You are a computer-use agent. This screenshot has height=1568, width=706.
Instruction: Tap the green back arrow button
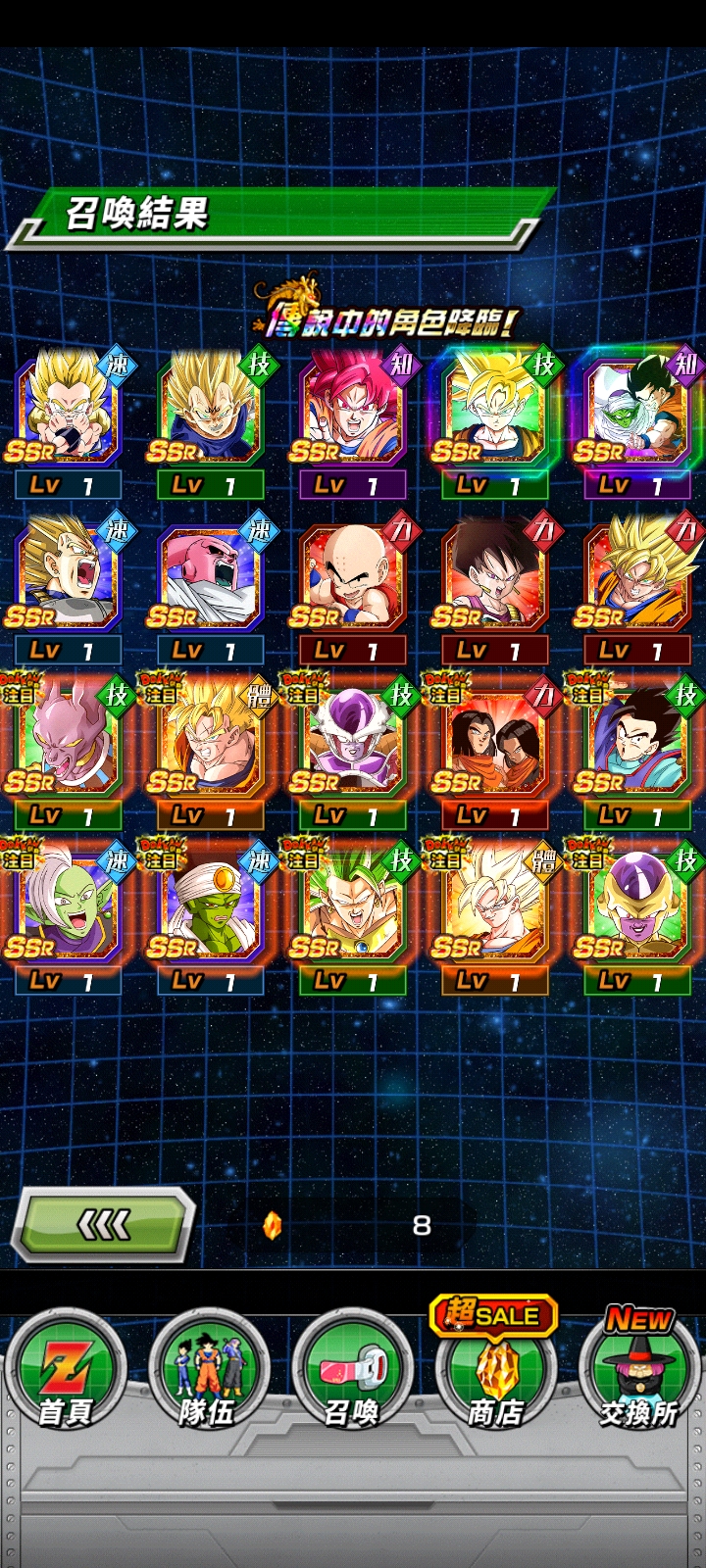tap(103, 1223)
